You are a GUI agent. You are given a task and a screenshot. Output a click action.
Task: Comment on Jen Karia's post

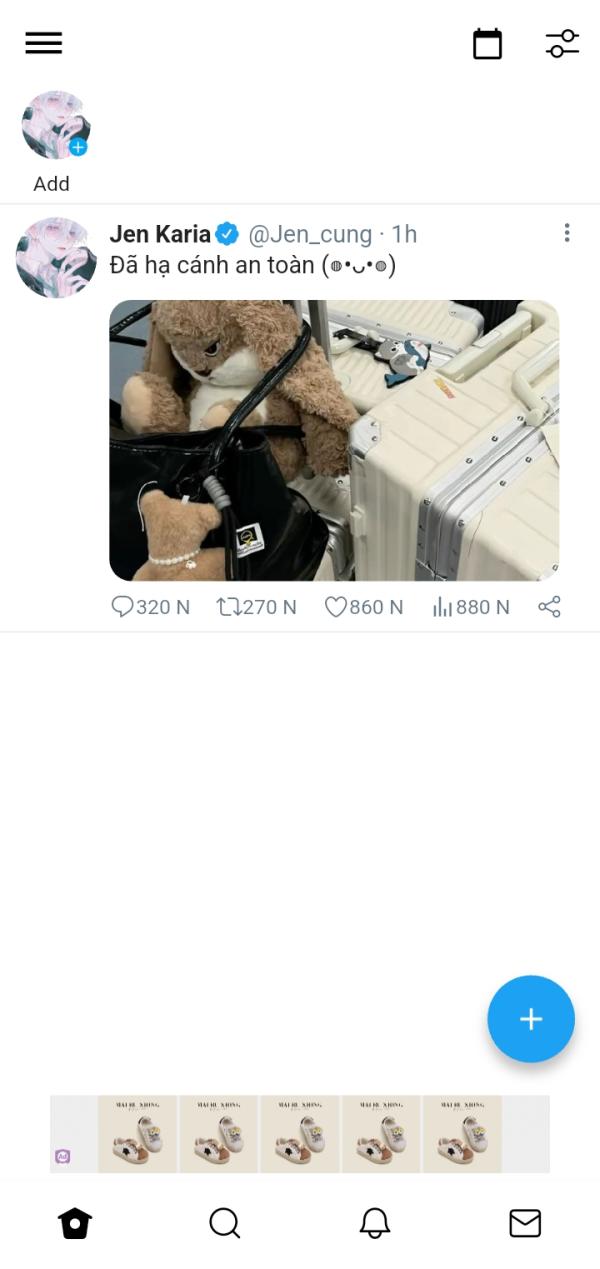[150, 607]
